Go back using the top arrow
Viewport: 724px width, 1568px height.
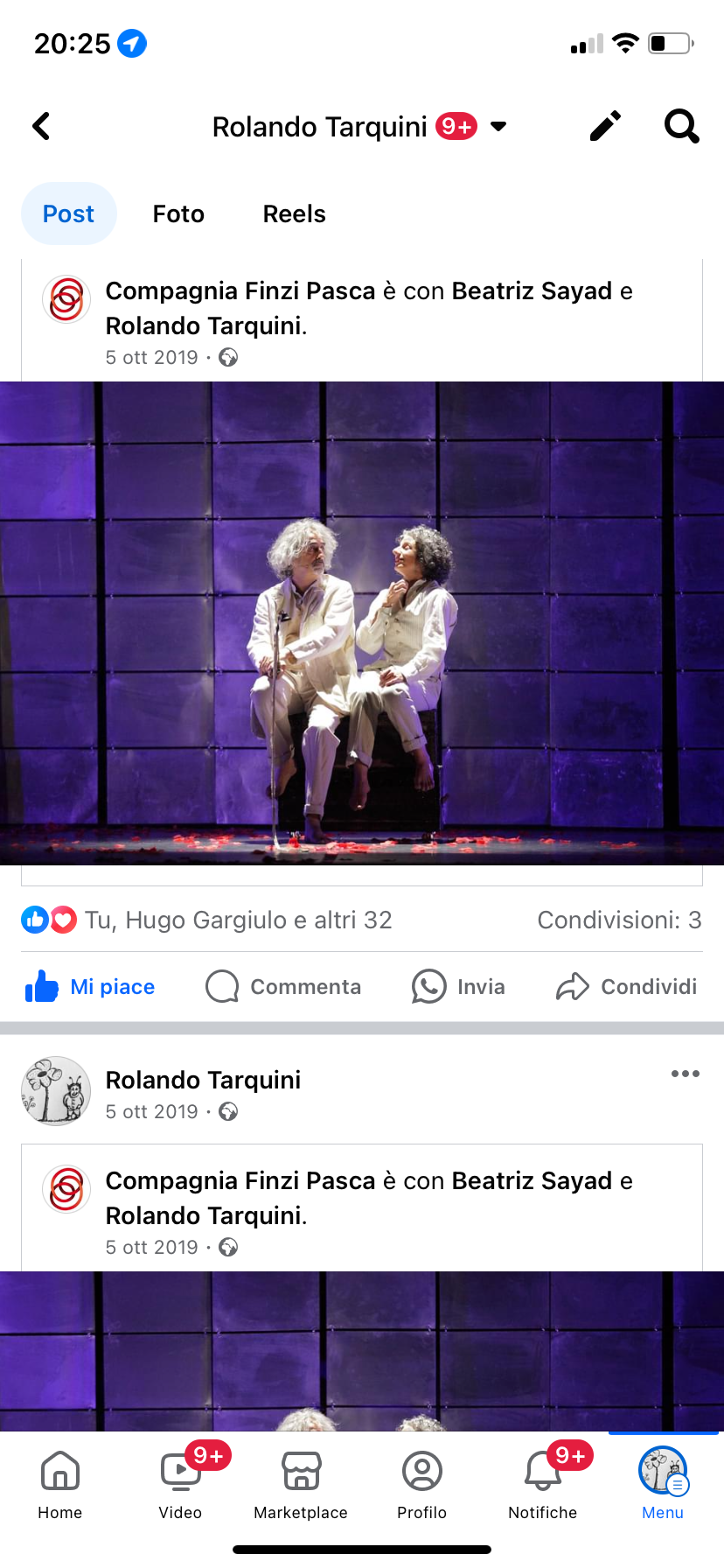point(41,126)
